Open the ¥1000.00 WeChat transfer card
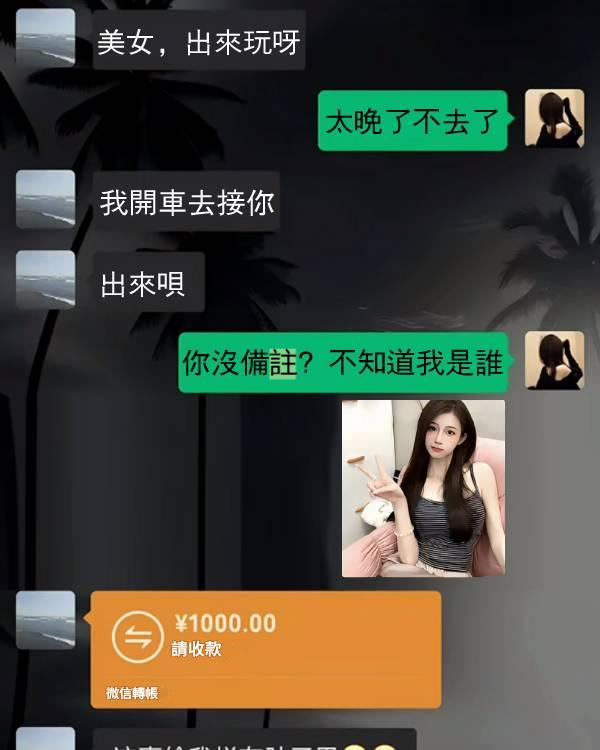This screenshot has width=600, height=750. 265,648
